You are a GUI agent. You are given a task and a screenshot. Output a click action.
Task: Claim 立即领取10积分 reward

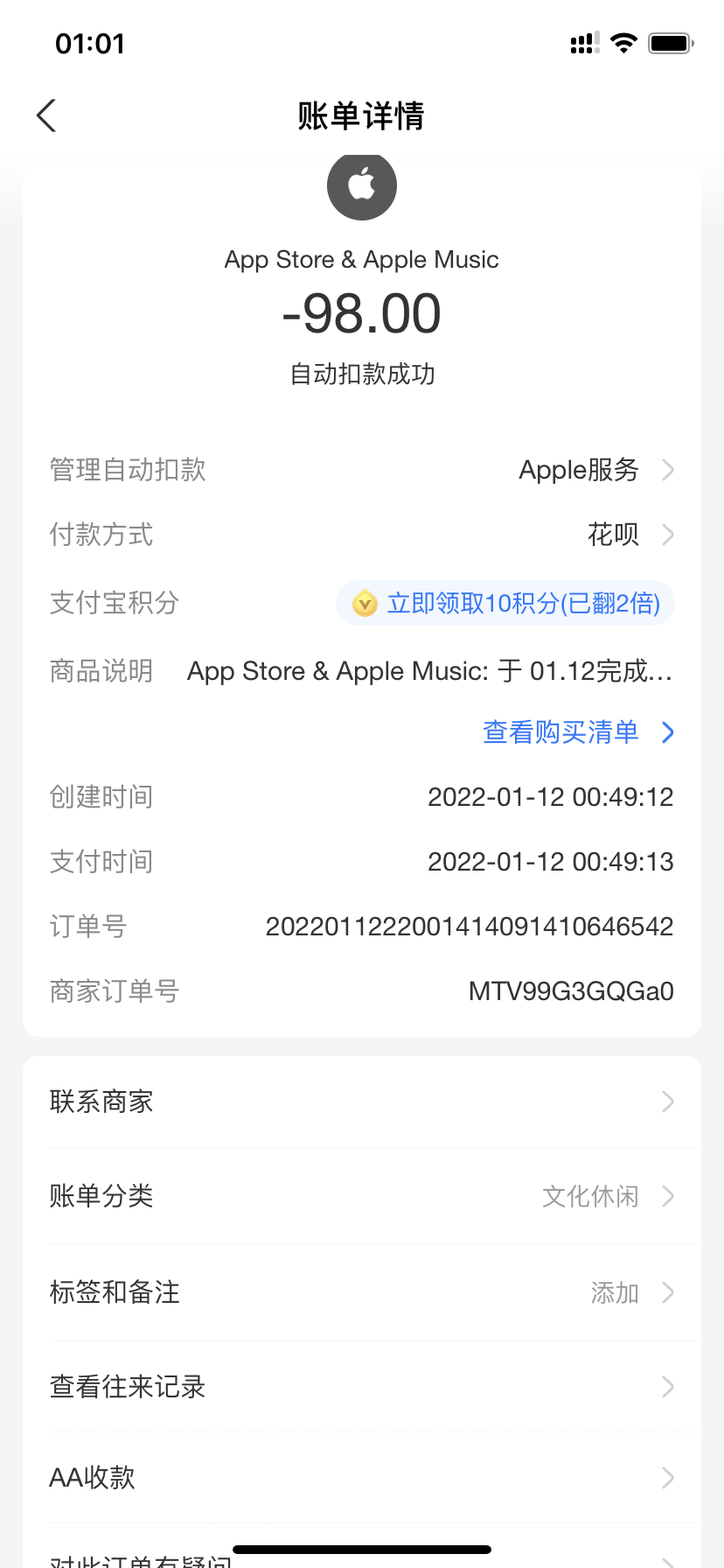505,603
